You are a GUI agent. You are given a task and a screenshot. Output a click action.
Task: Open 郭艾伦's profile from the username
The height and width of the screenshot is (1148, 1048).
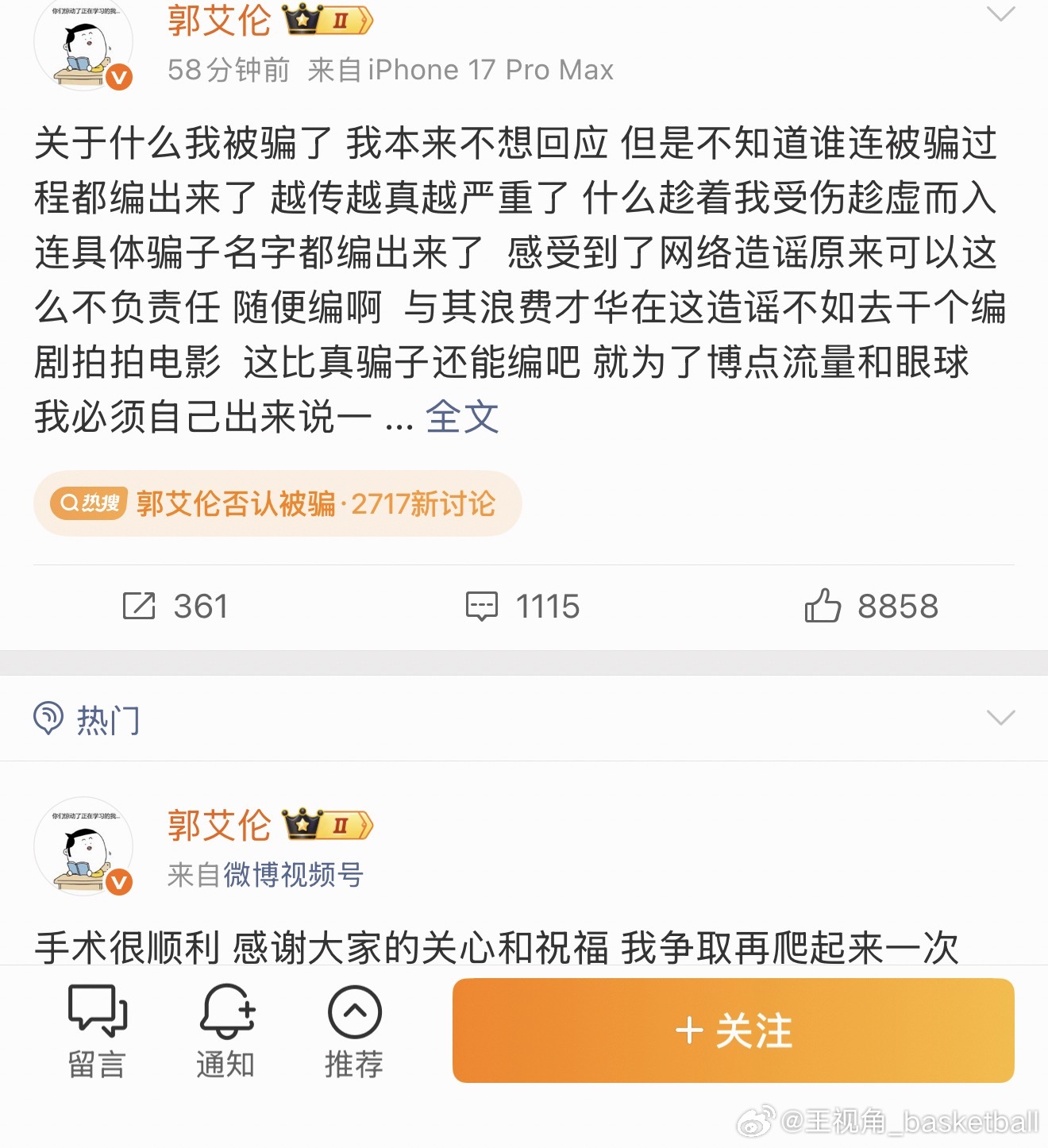218,21
